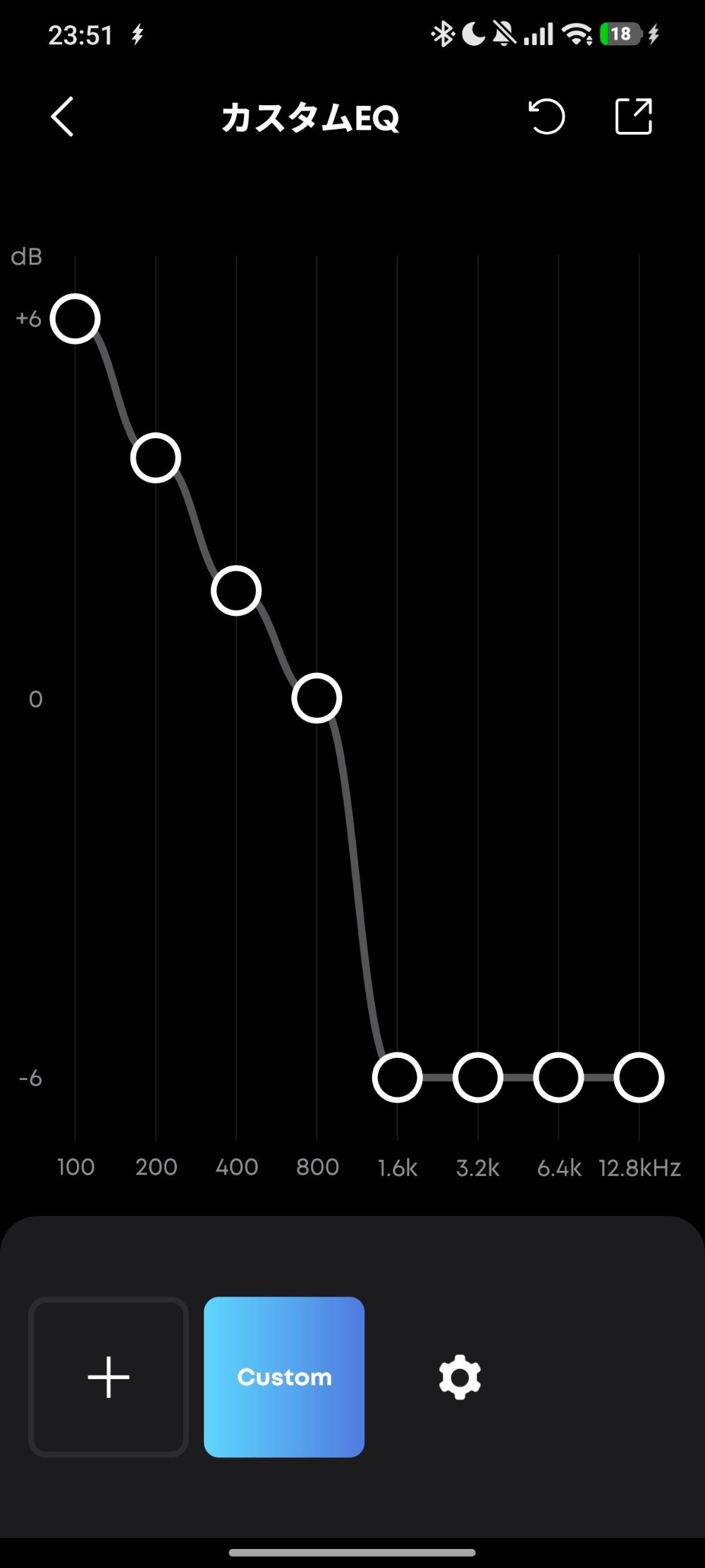Image resolution: width=705 pixels, height=1568 pixels.
Task: Tap the 12.8kHz band handle
Action: tap(639, 1078)
